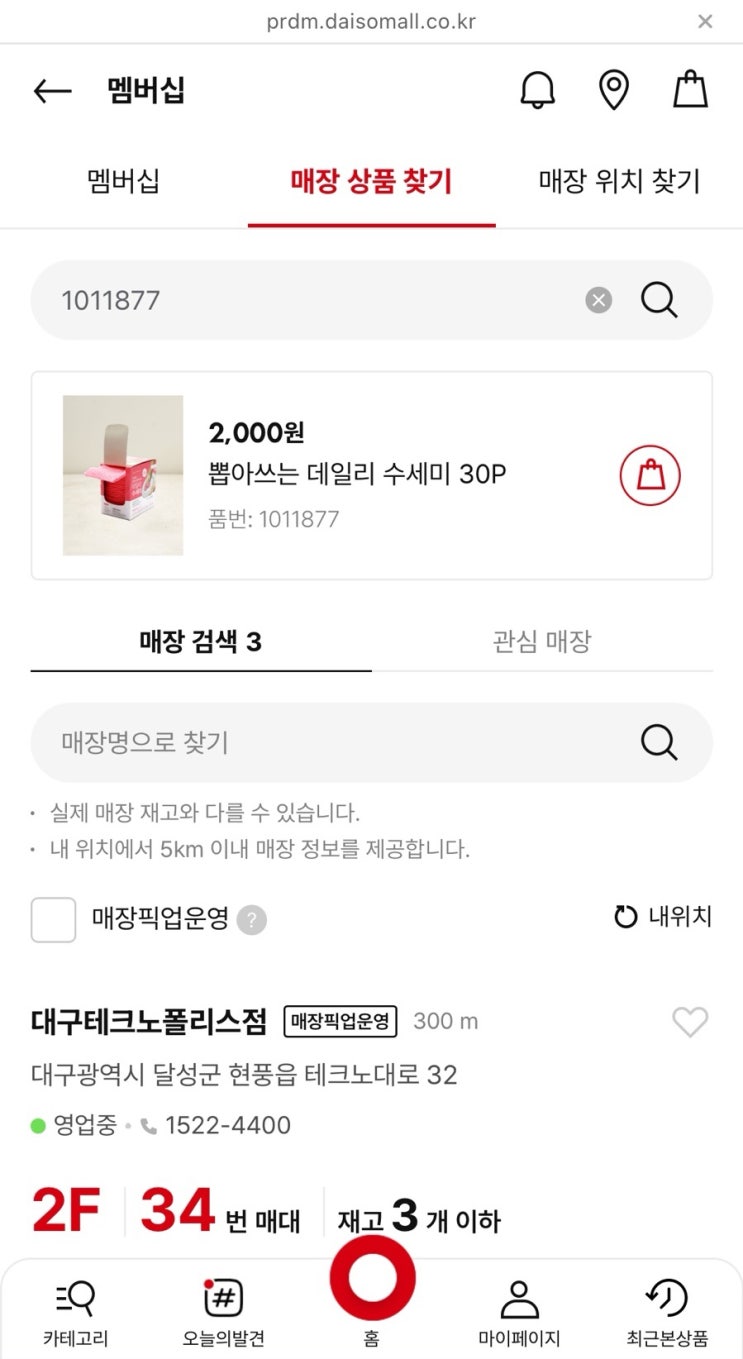This screenshot has height=1359, width=743.
Task: Clear the 1011877 search text
Action: click(598, 300)
